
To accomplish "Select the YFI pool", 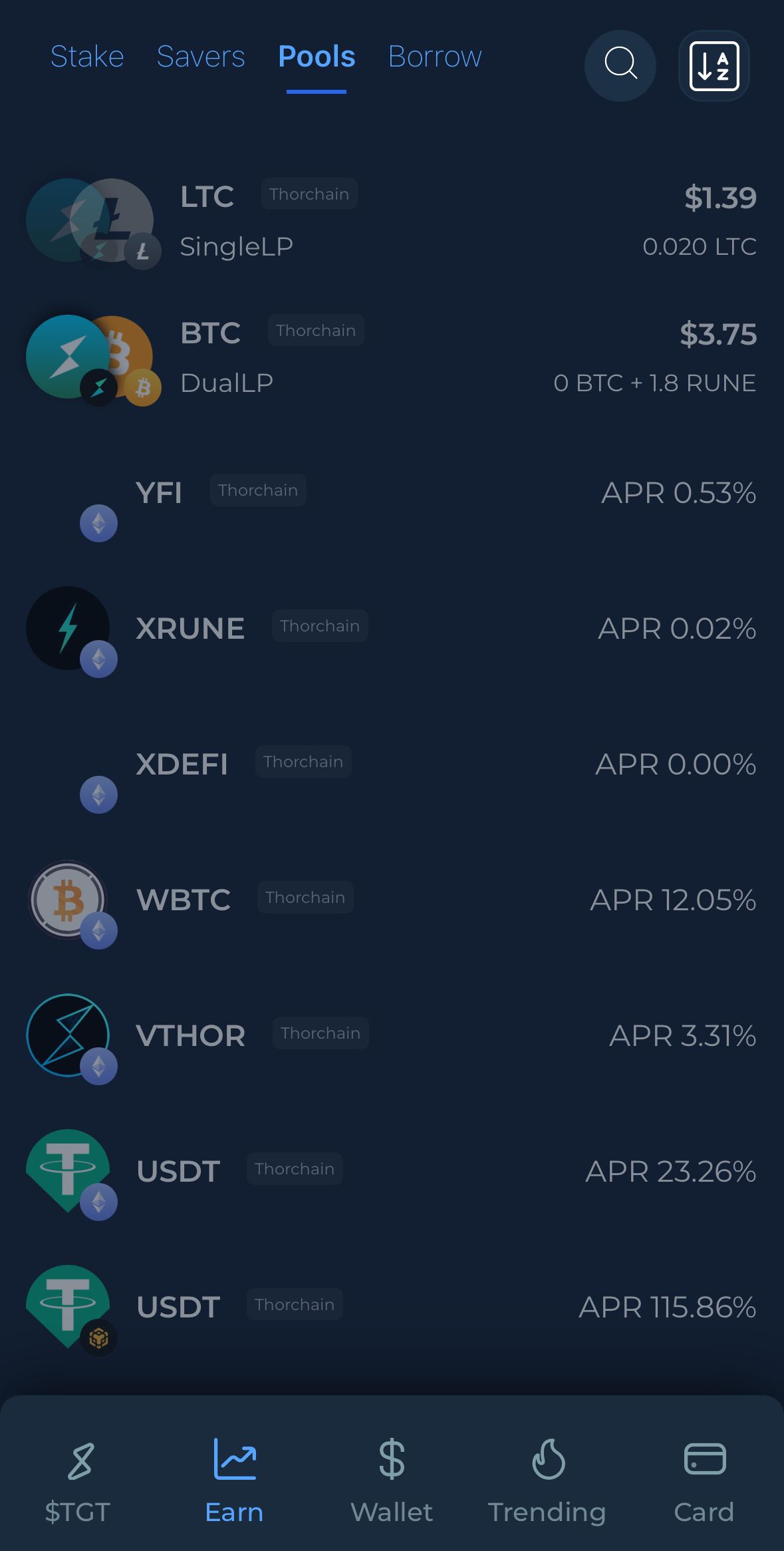I will [x=392, y=493].
